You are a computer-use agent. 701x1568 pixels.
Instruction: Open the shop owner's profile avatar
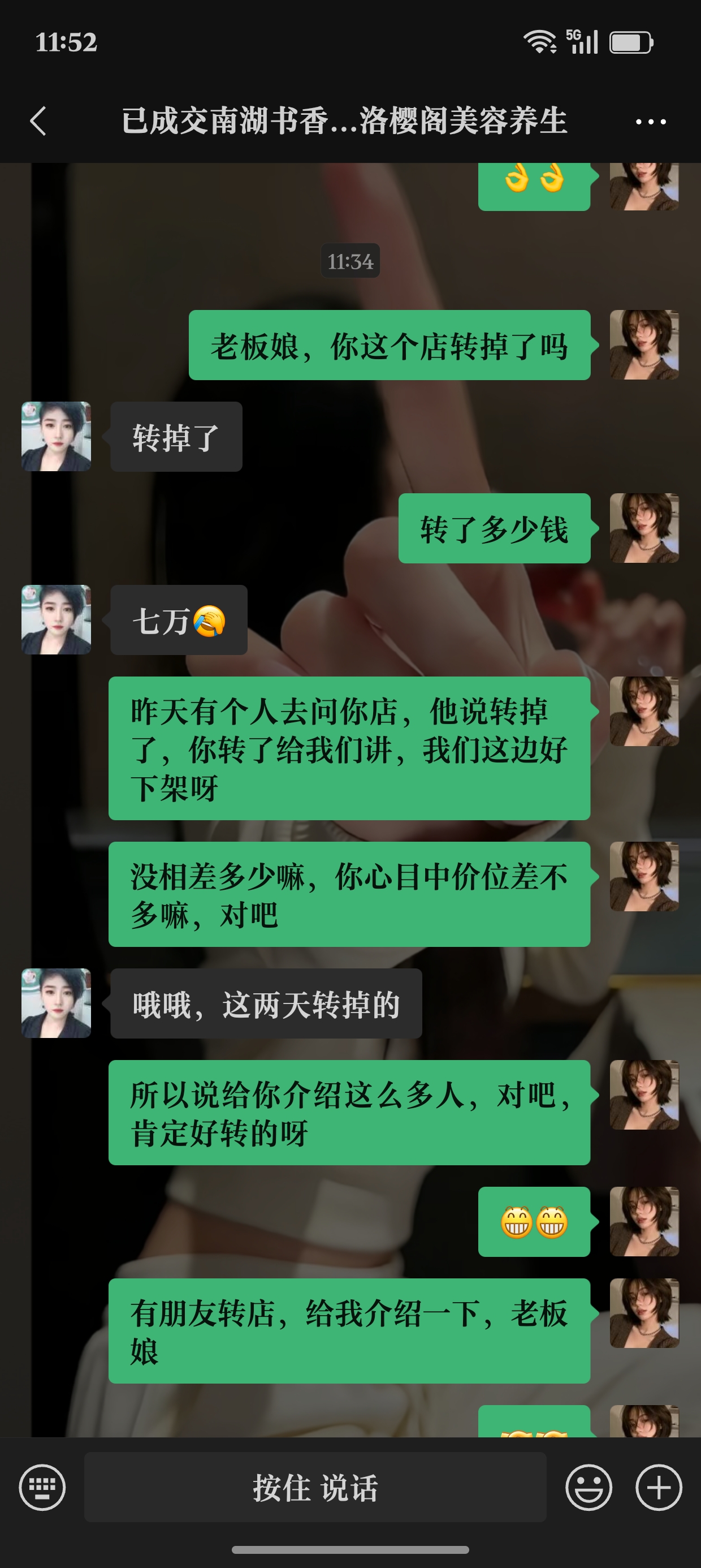56,437
